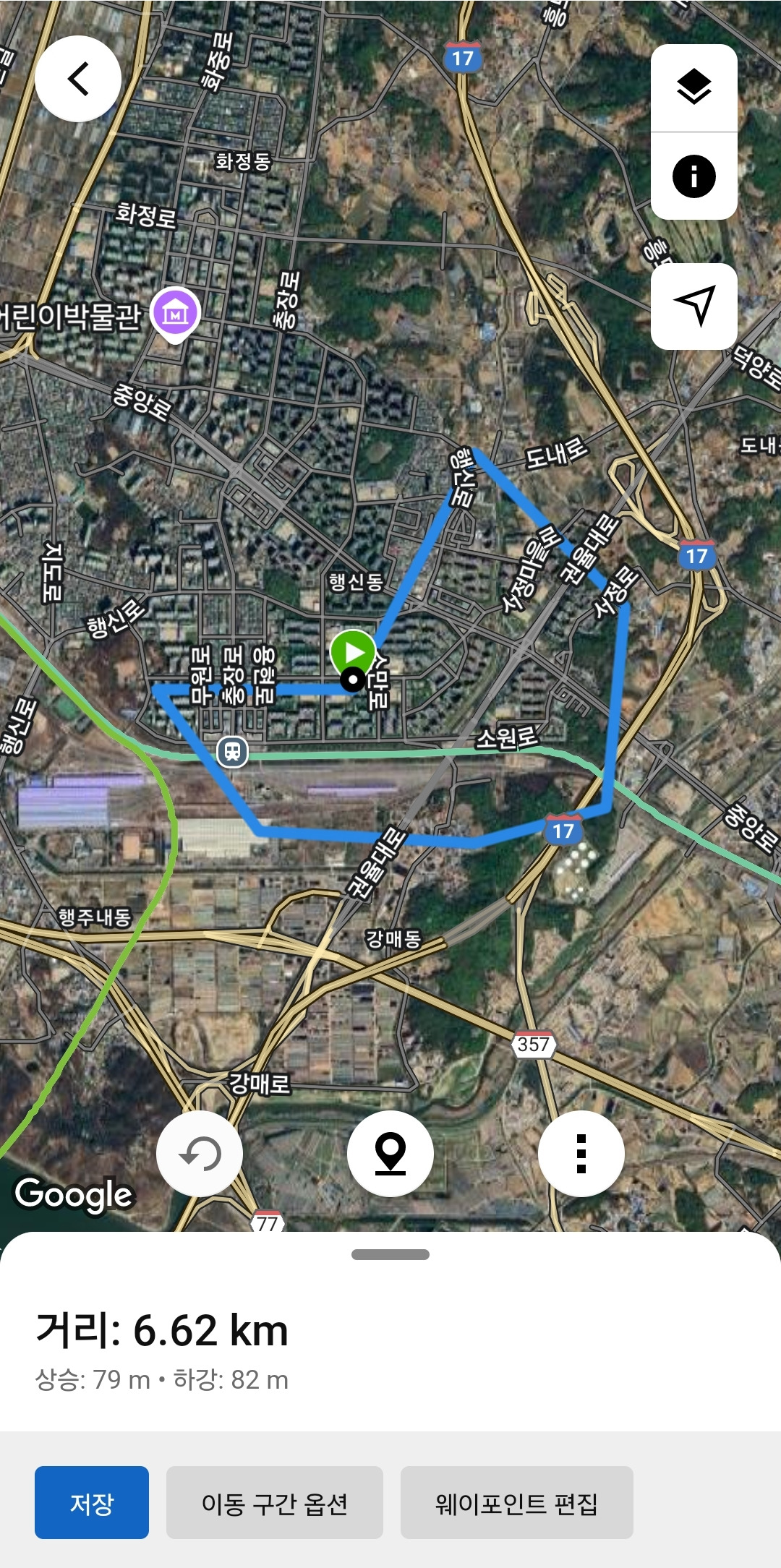Image resolution: width=781 pixels, height=1568 pixels.
Task: Open the 어린이박물관 museum marker
Action: tap(175, 313)
